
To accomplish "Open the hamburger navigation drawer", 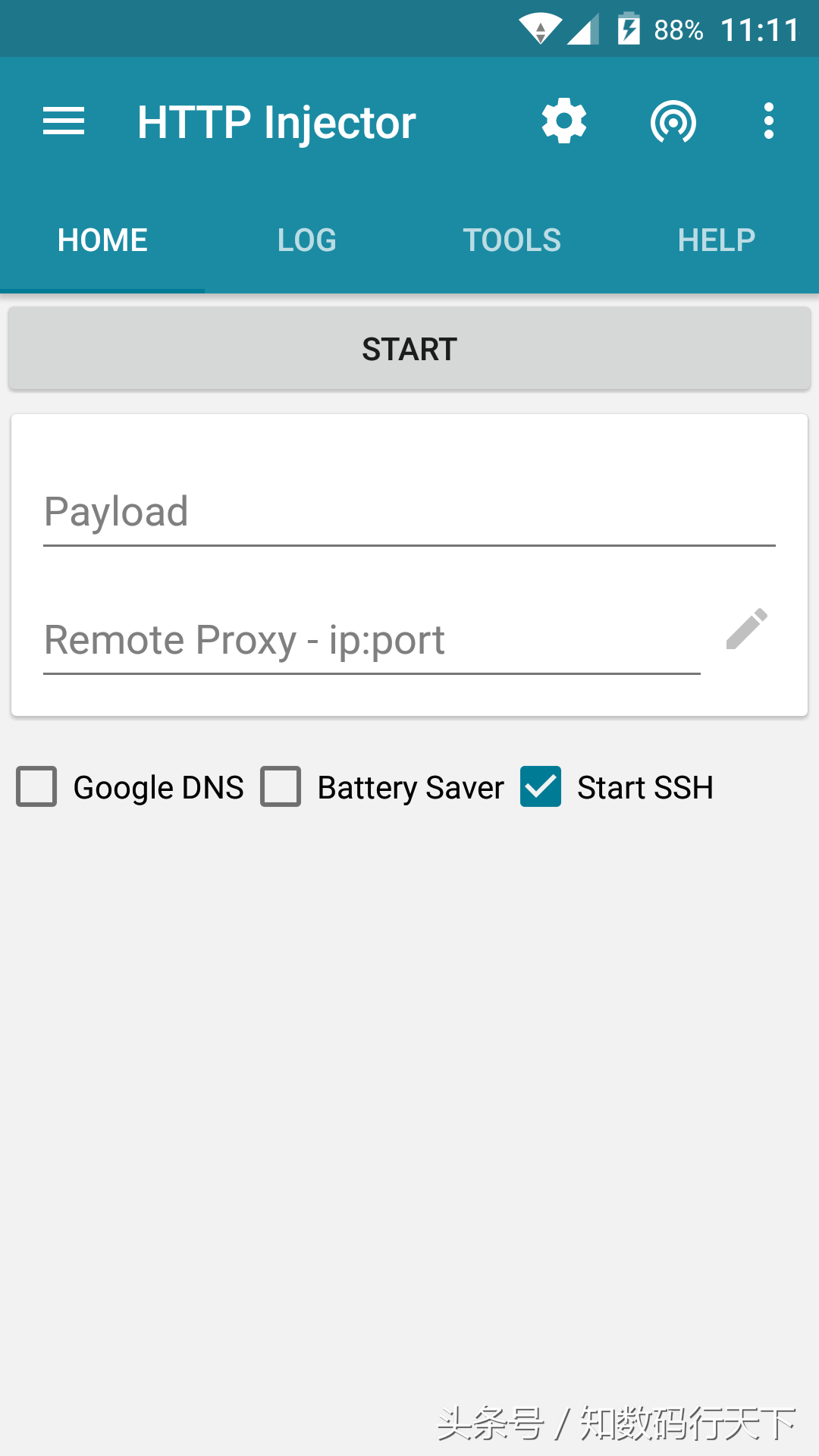I will point(64,121).
